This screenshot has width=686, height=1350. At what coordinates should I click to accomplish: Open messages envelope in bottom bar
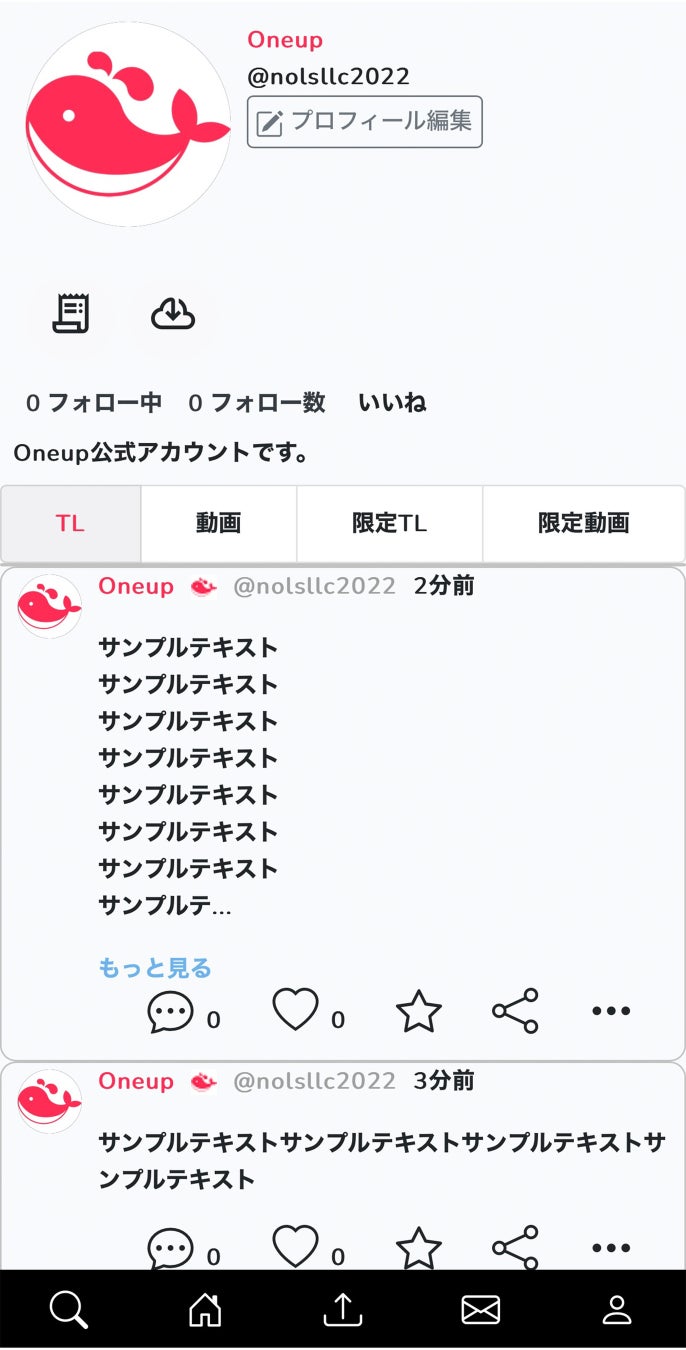tap(480, 1309)
